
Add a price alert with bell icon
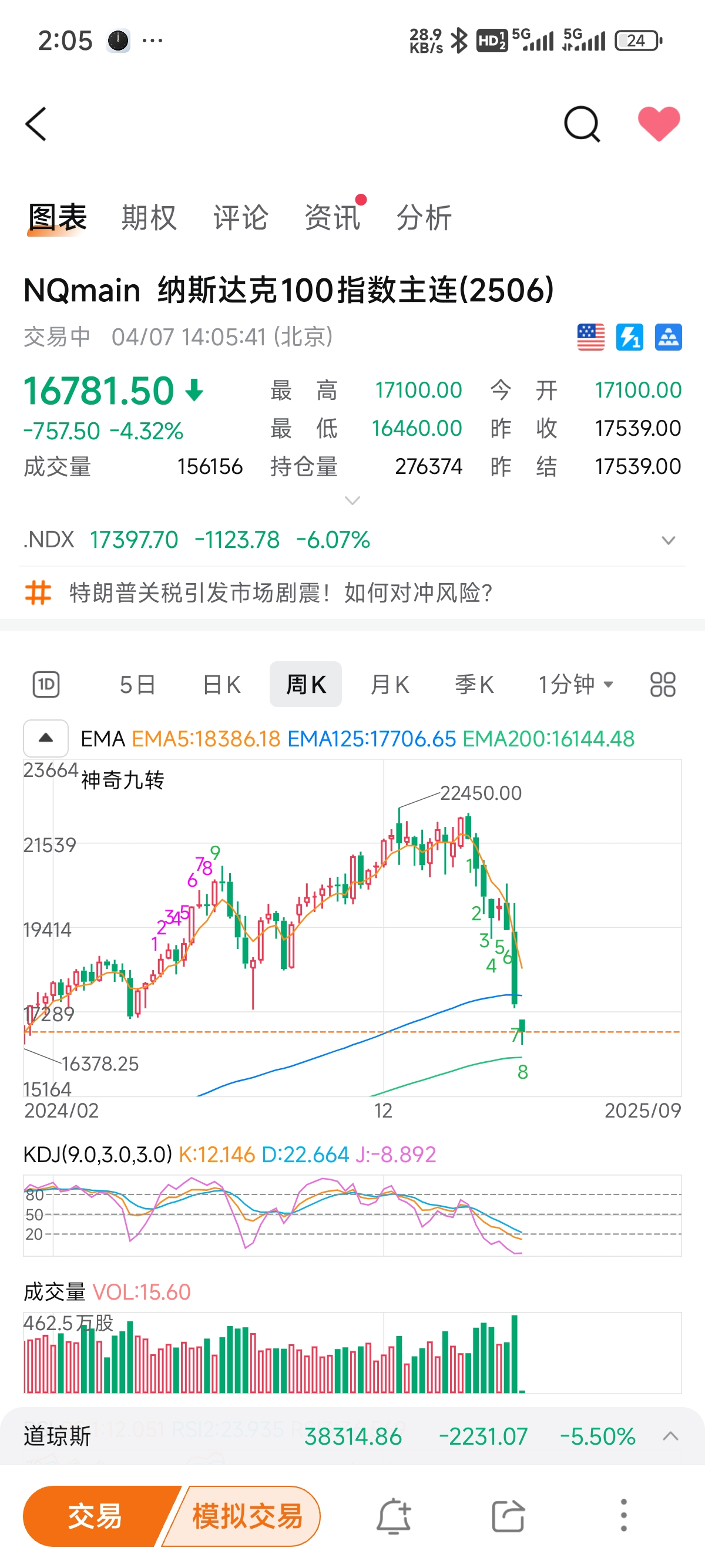pos(393,1516)
